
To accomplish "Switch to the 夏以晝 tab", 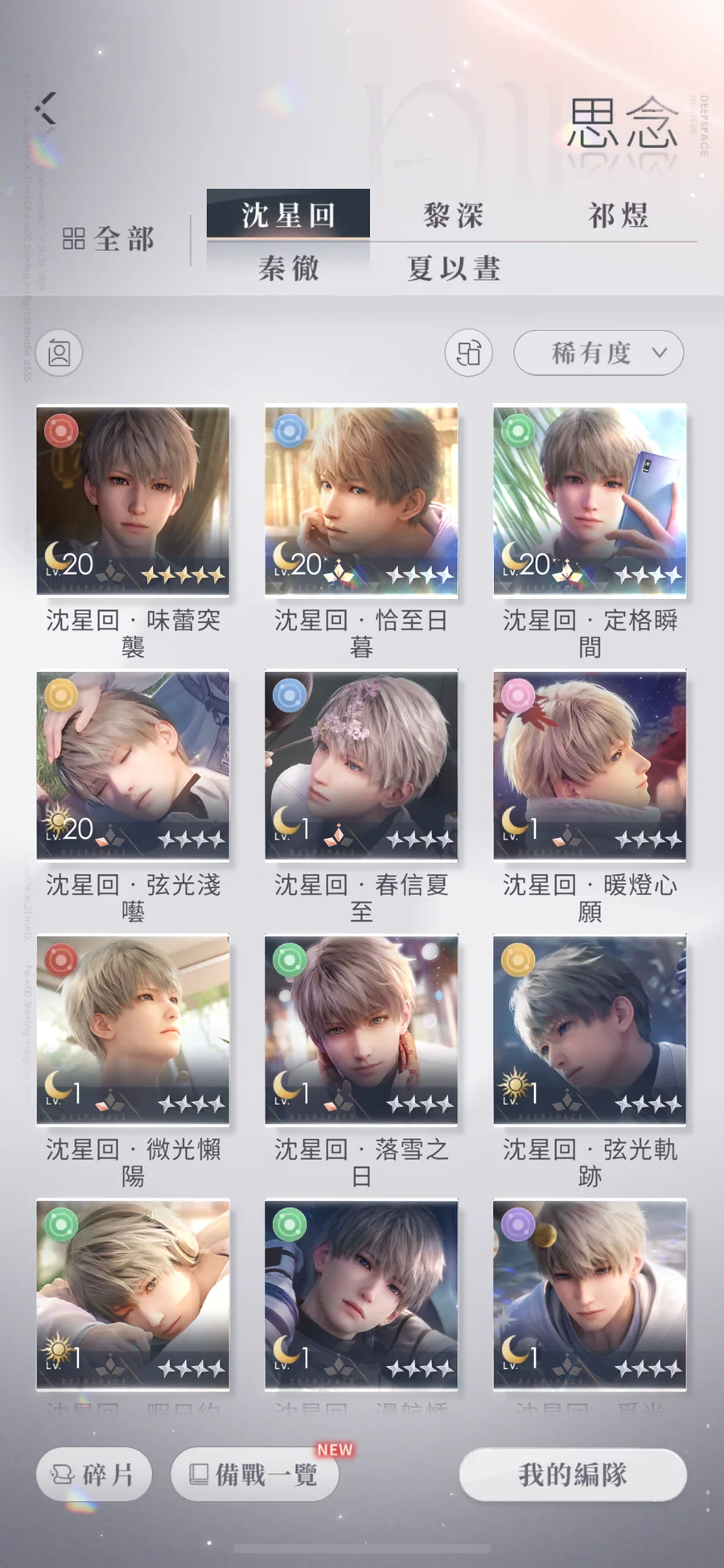I will tap(453, 268).
